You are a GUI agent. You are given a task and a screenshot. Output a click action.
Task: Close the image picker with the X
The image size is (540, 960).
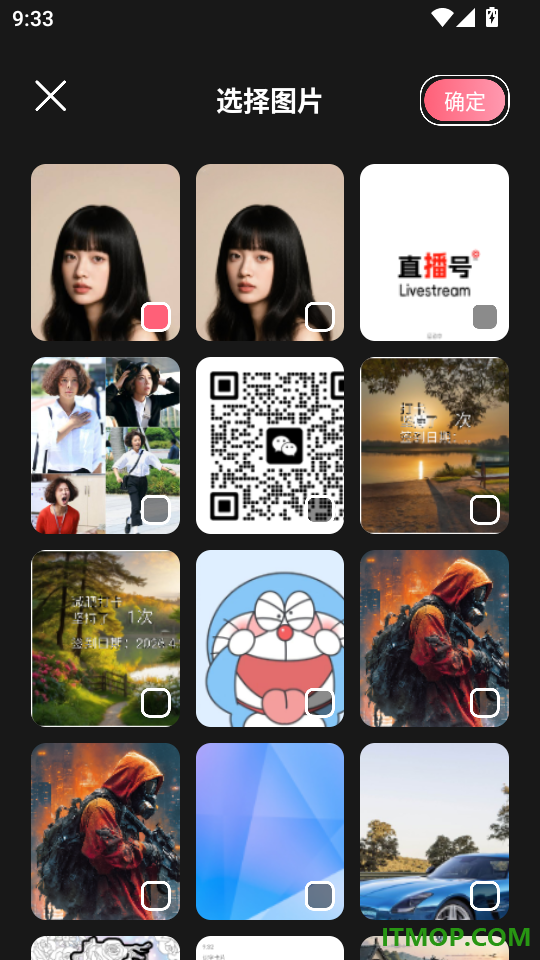click(50, 96)
